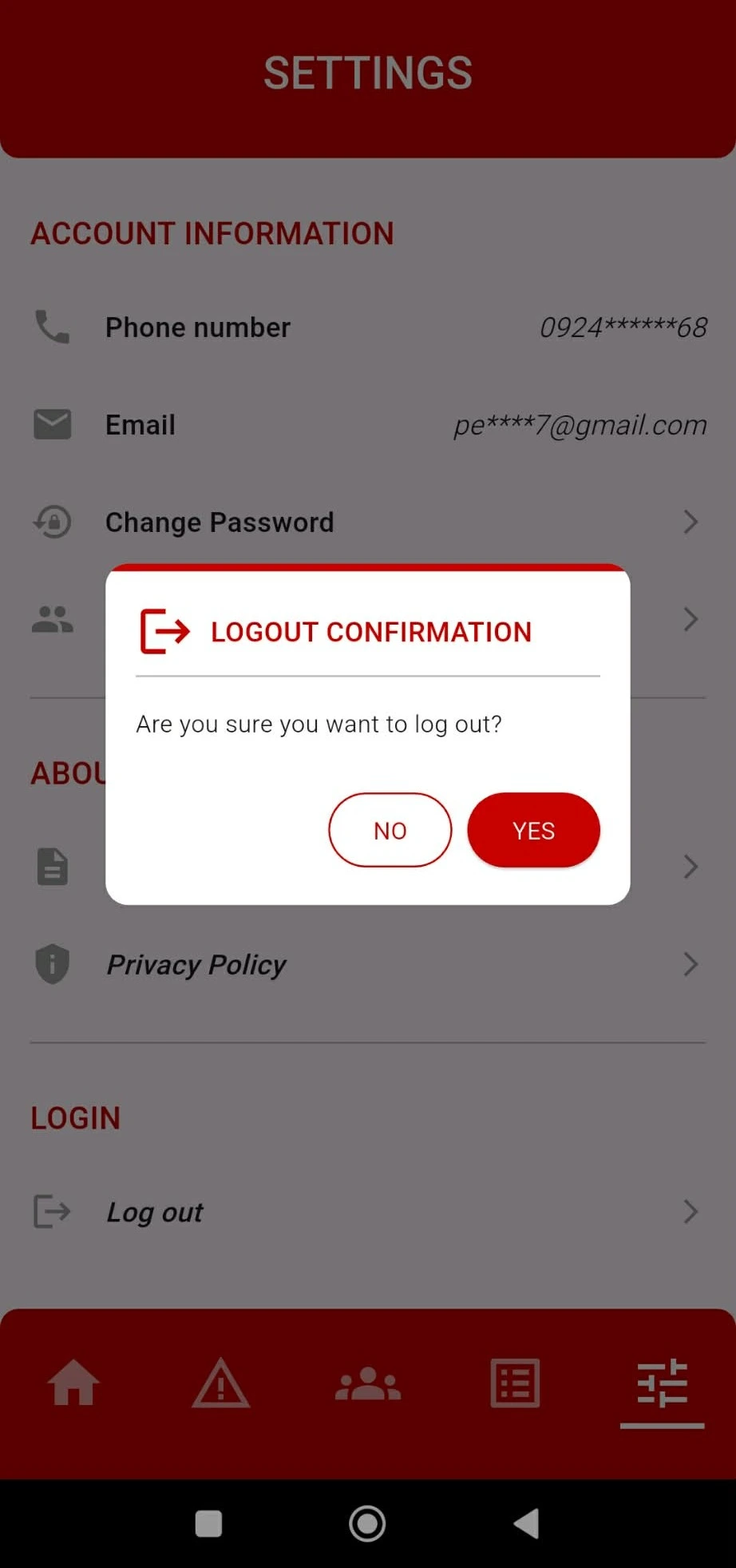Viewport: 736px width, 1568px height.
Task: Tap the system back button
Action: (x=526, y=1523)
